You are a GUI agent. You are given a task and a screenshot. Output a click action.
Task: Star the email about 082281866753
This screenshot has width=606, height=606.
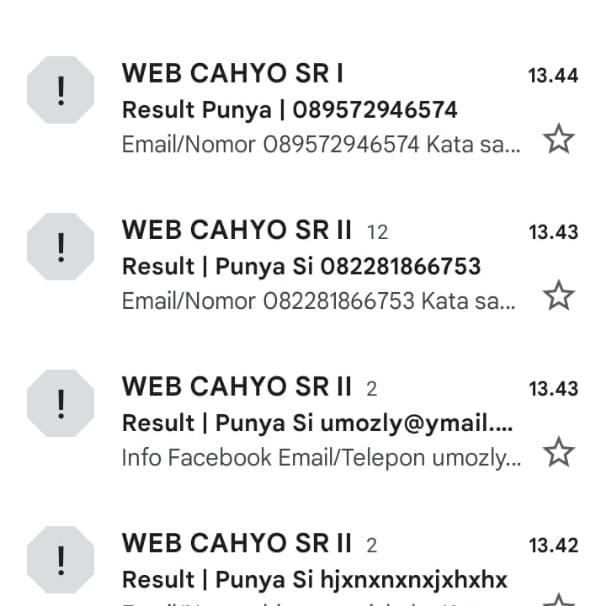click(558, 296)
